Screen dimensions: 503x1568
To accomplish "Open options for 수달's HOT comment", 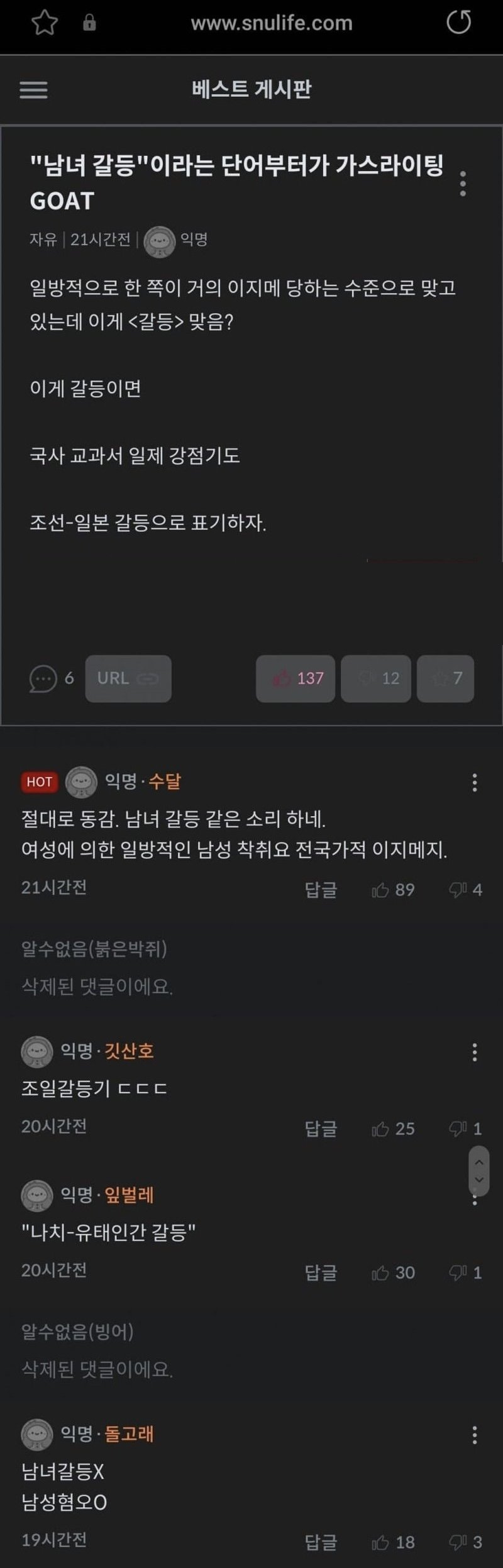I will pos(475,782).
